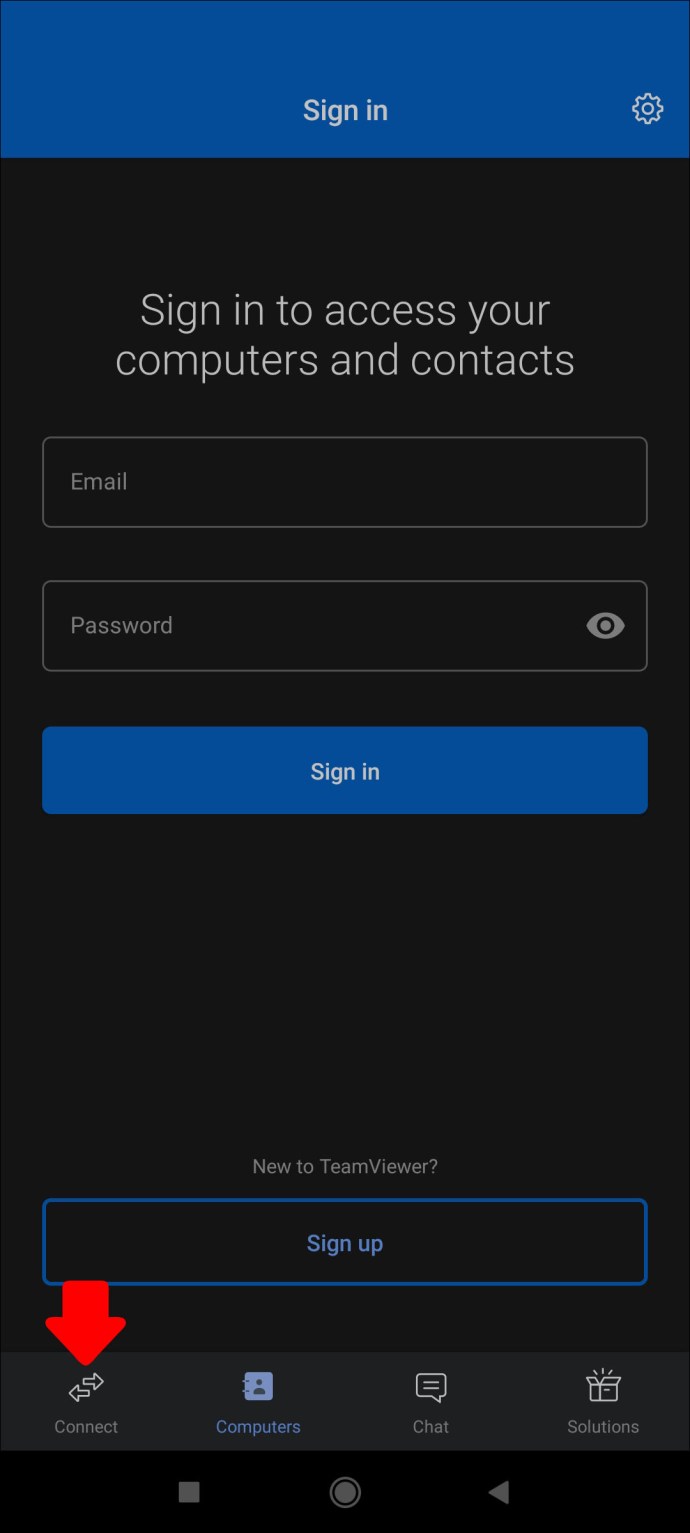The image size is (690, 1533).
Task: Switch to the Solutions tab
Action: [603, 1401]
